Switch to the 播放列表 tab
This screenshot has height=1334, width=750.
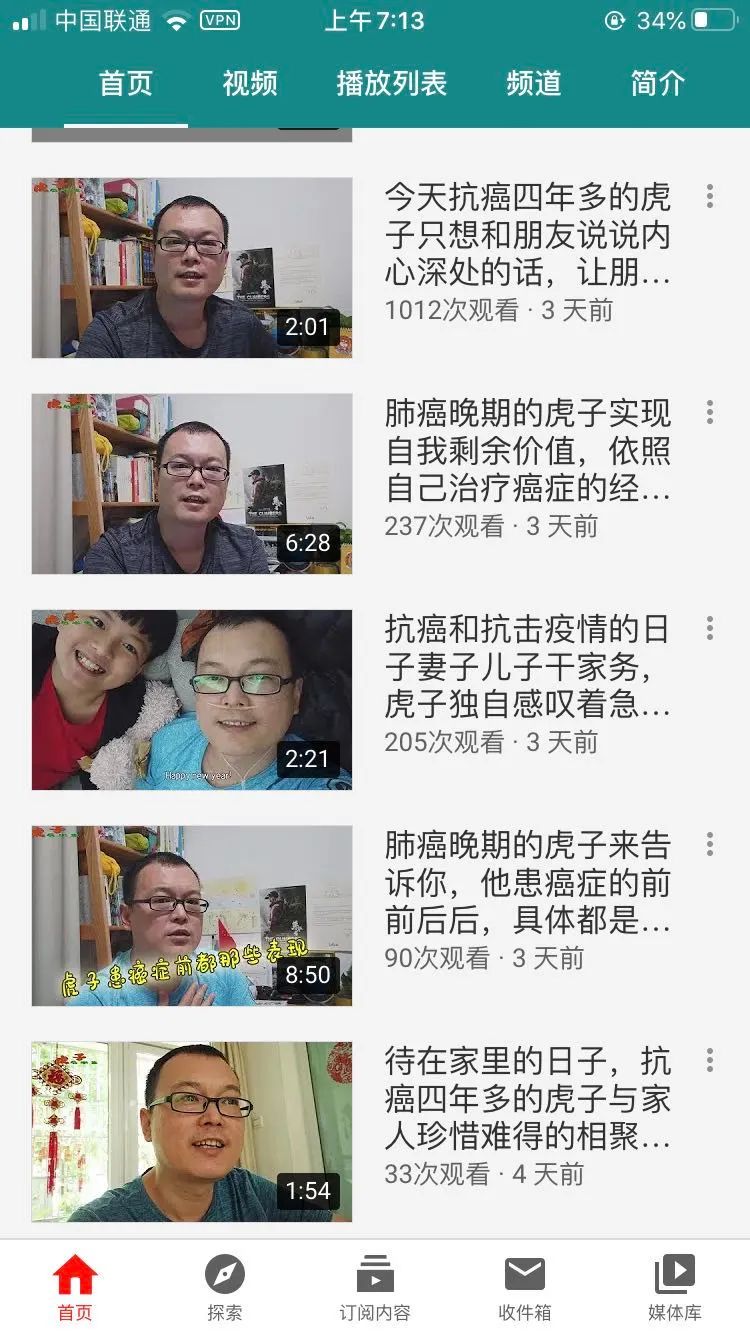[x=391, y=83]
